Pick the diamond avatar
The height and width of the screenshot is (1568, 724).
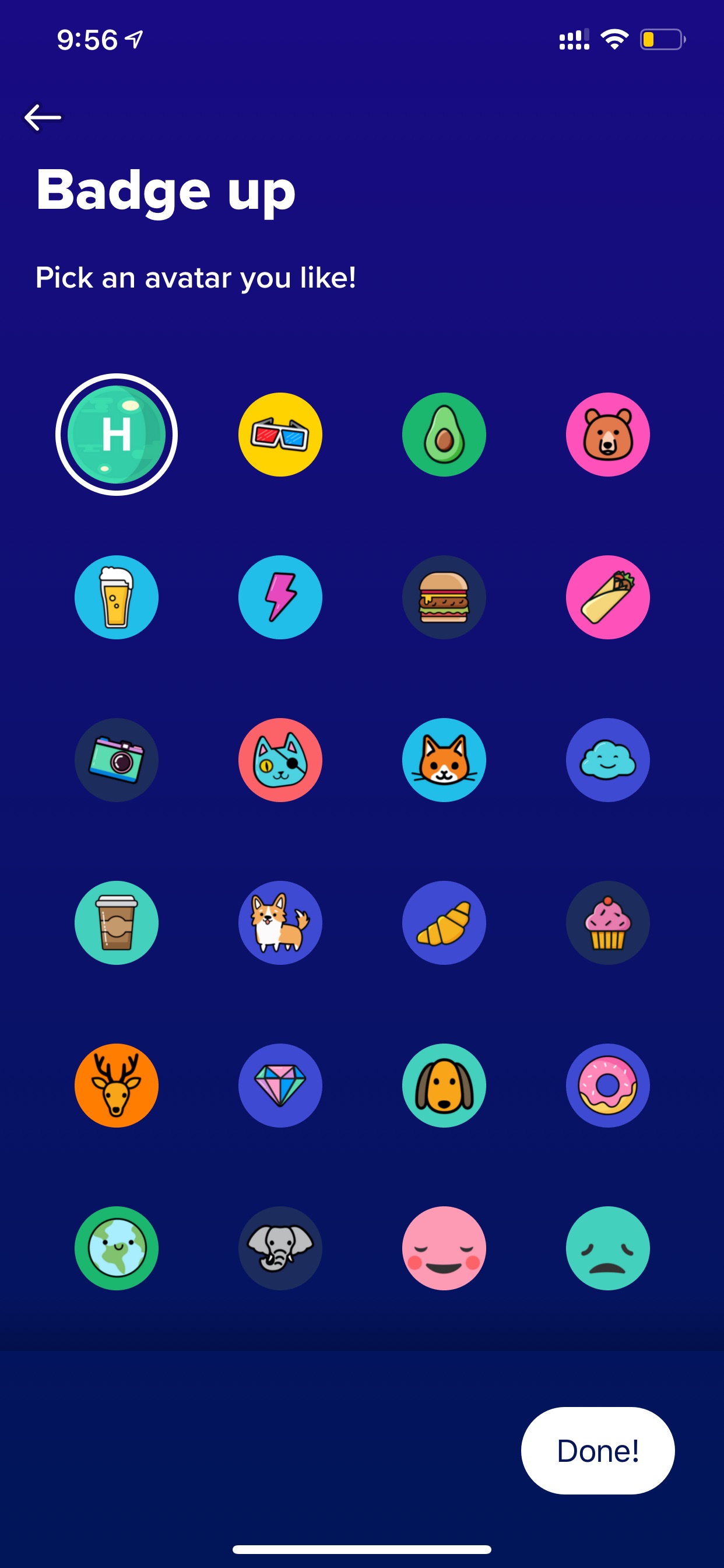pyautogui.click(x=280, y=1086)
